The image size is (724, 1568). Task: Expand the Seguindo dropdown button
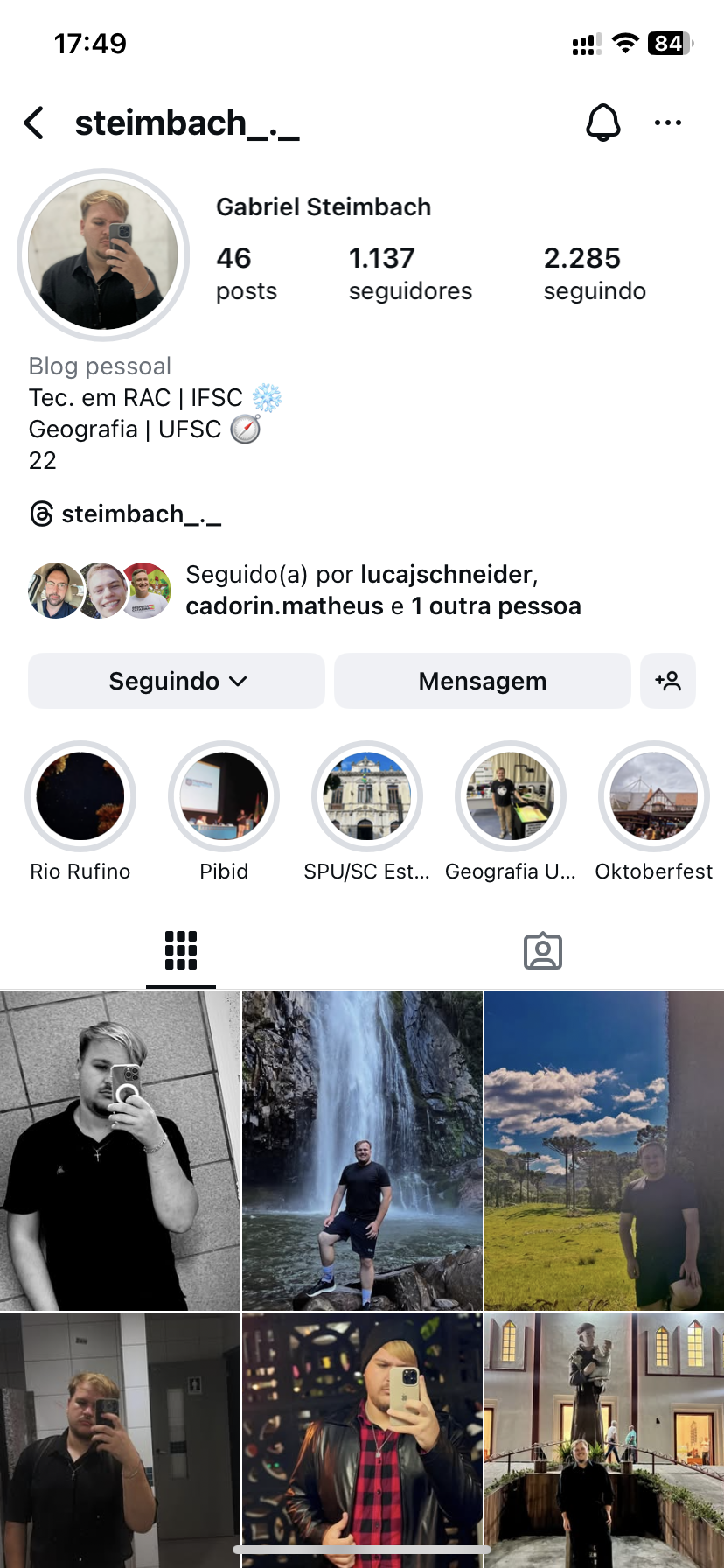pyautogui.click(x=177, y=681)
